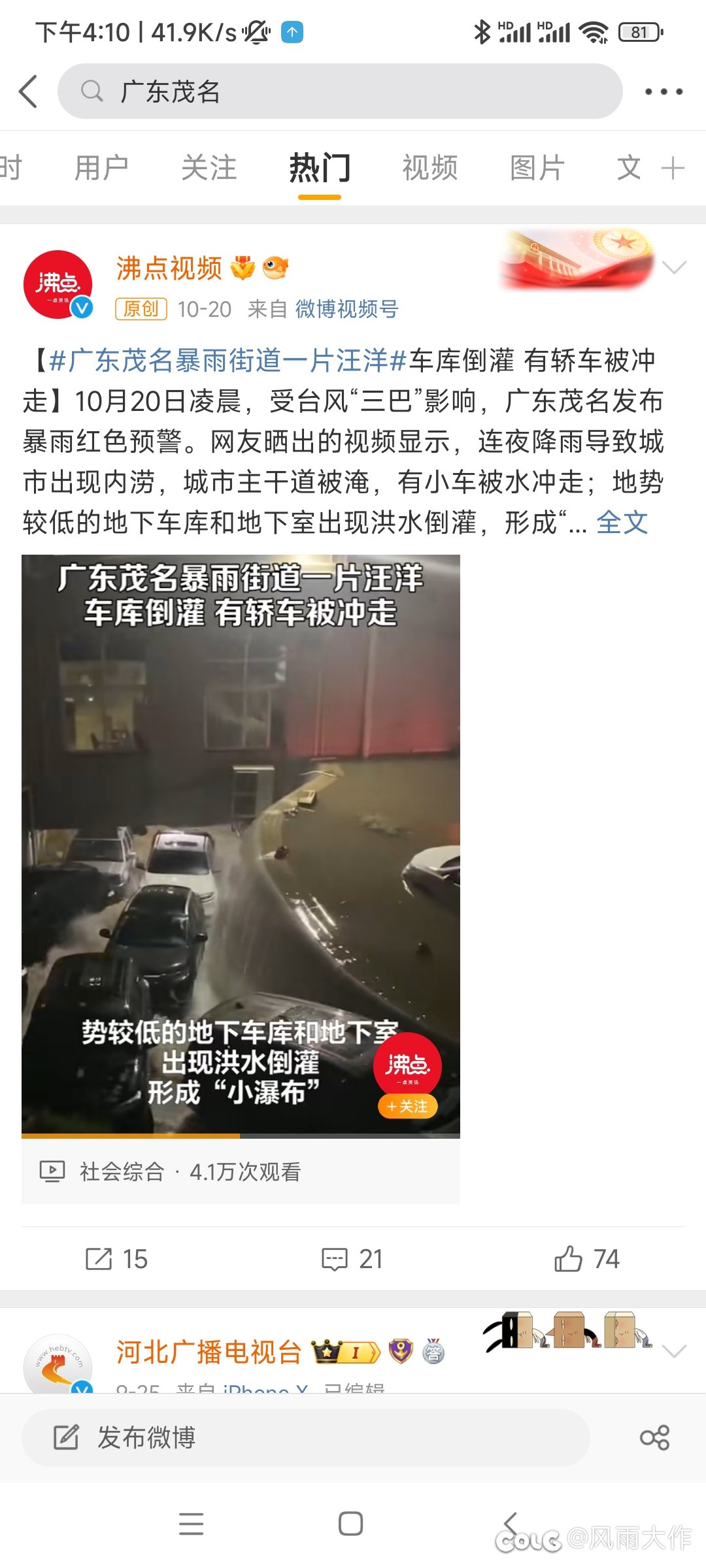This screenshot has height=1568, width=706.
Task: Open the three-dot overflow menu
Action: point(664,91)
